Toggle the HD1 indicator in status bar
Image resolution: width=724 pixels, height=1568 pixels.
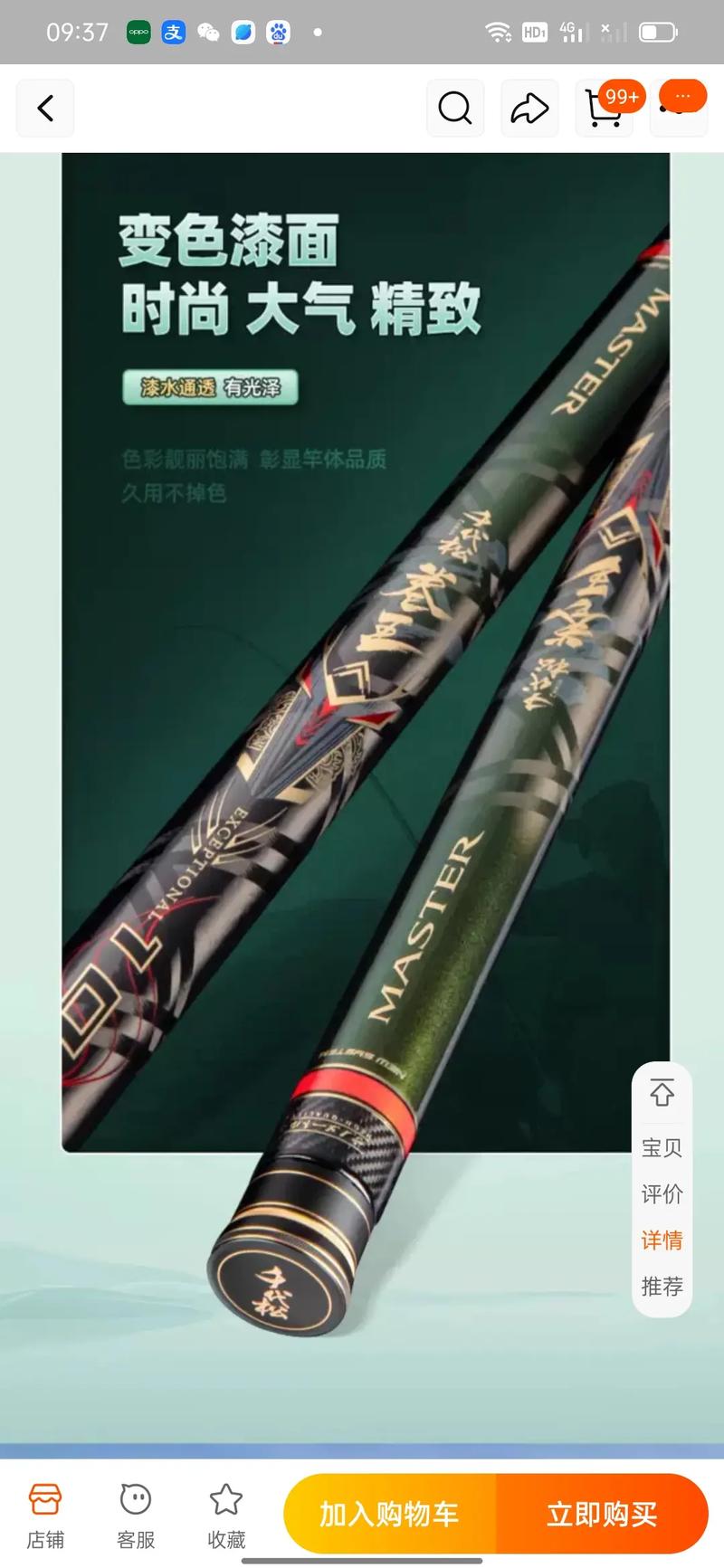tap(534, 32)
